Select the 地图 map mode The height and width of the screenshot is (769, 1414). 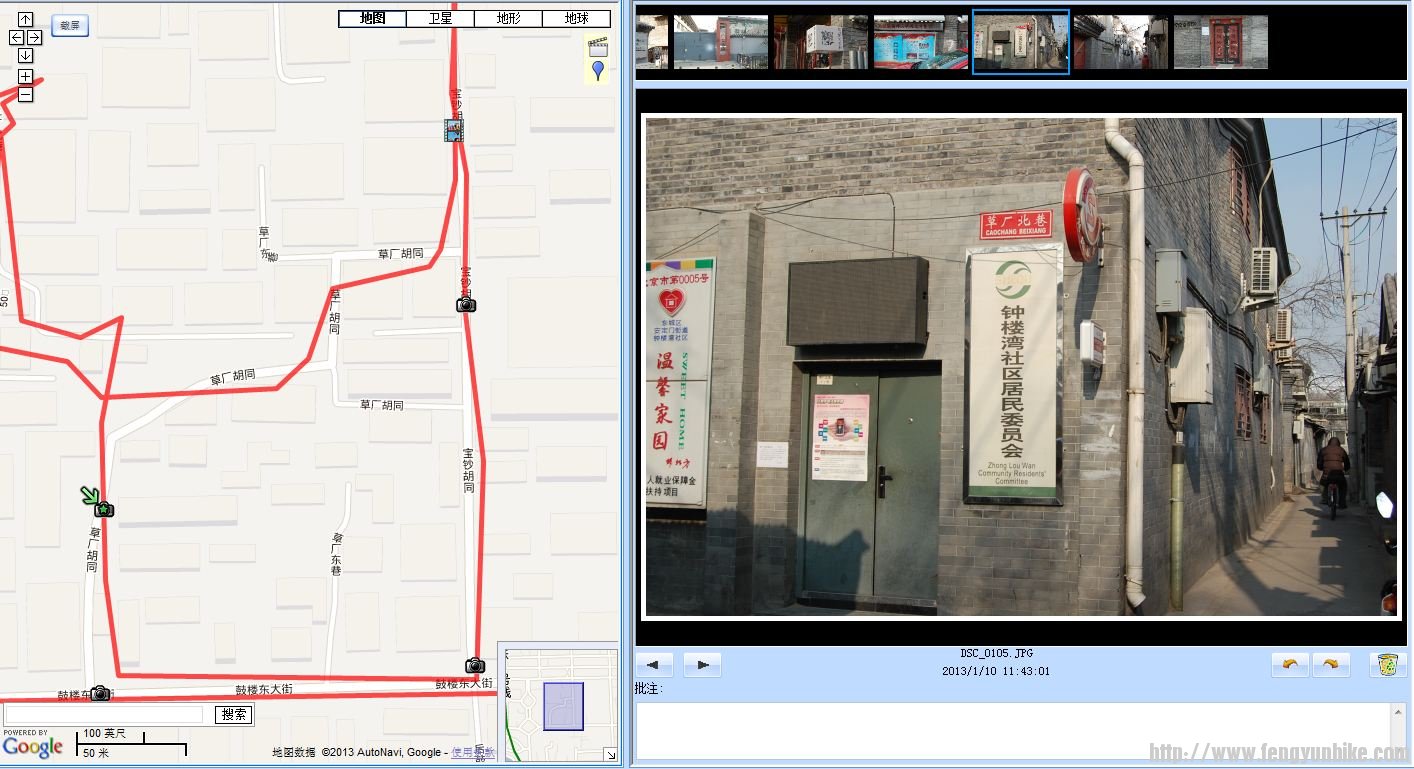[372, 18]
